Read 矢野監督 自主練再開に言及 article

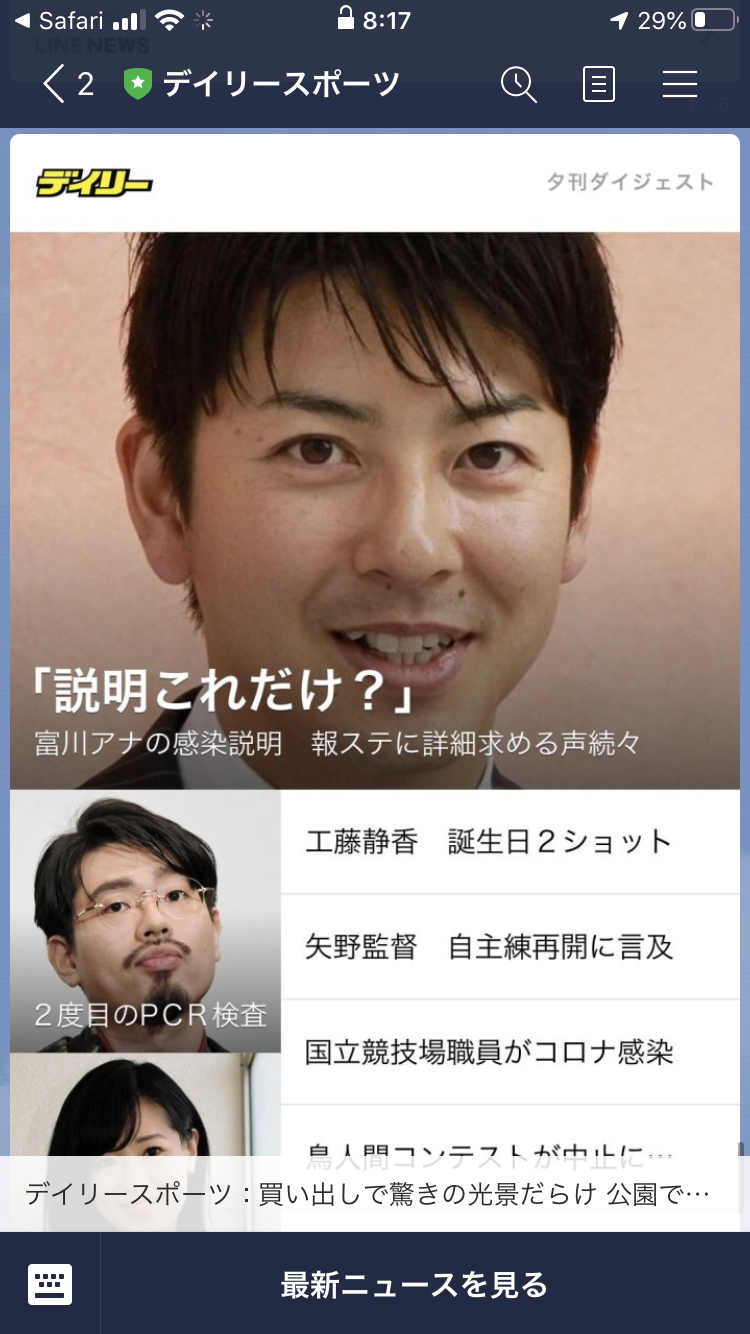coord(510,947)
